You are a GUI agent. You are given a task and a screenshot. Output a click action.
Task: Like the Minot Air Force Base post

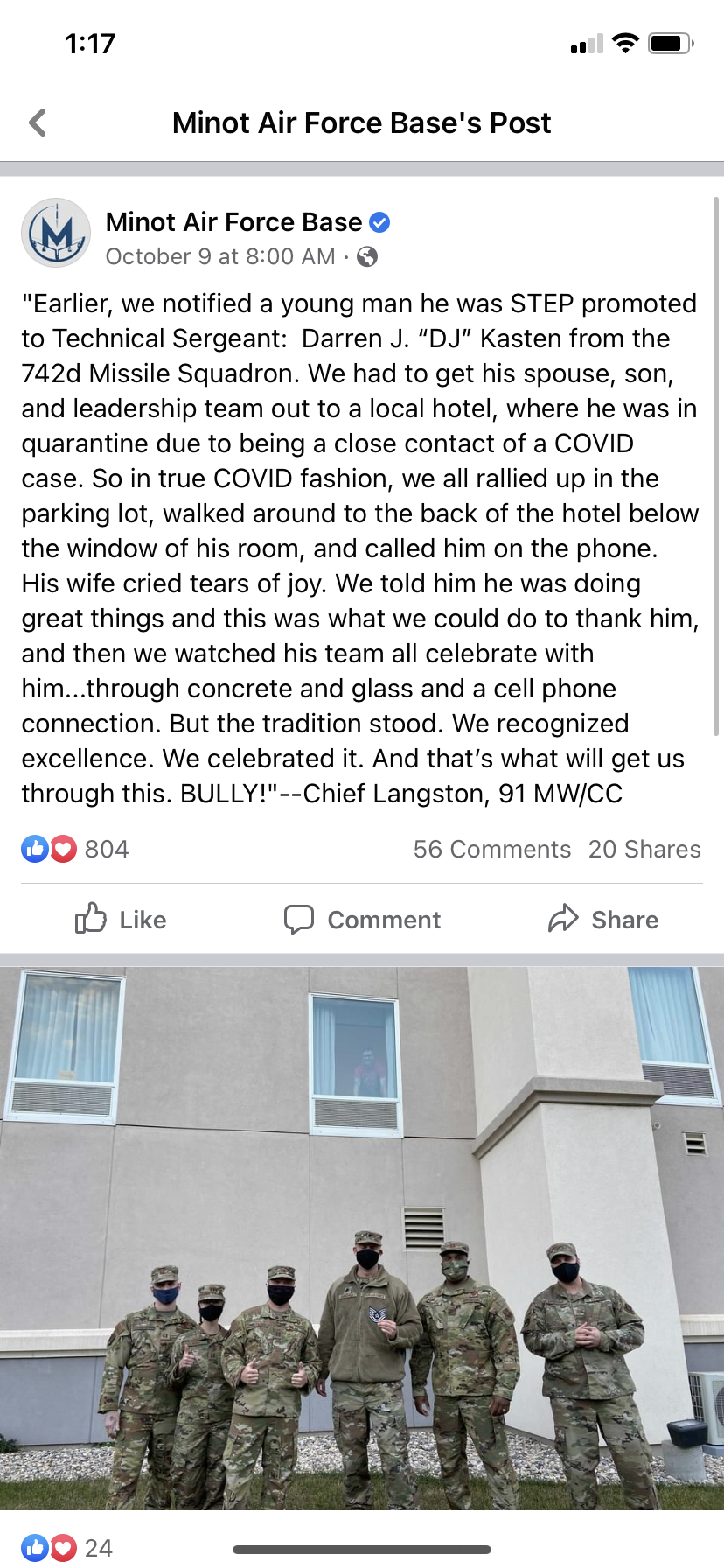(x=121, y=920)
